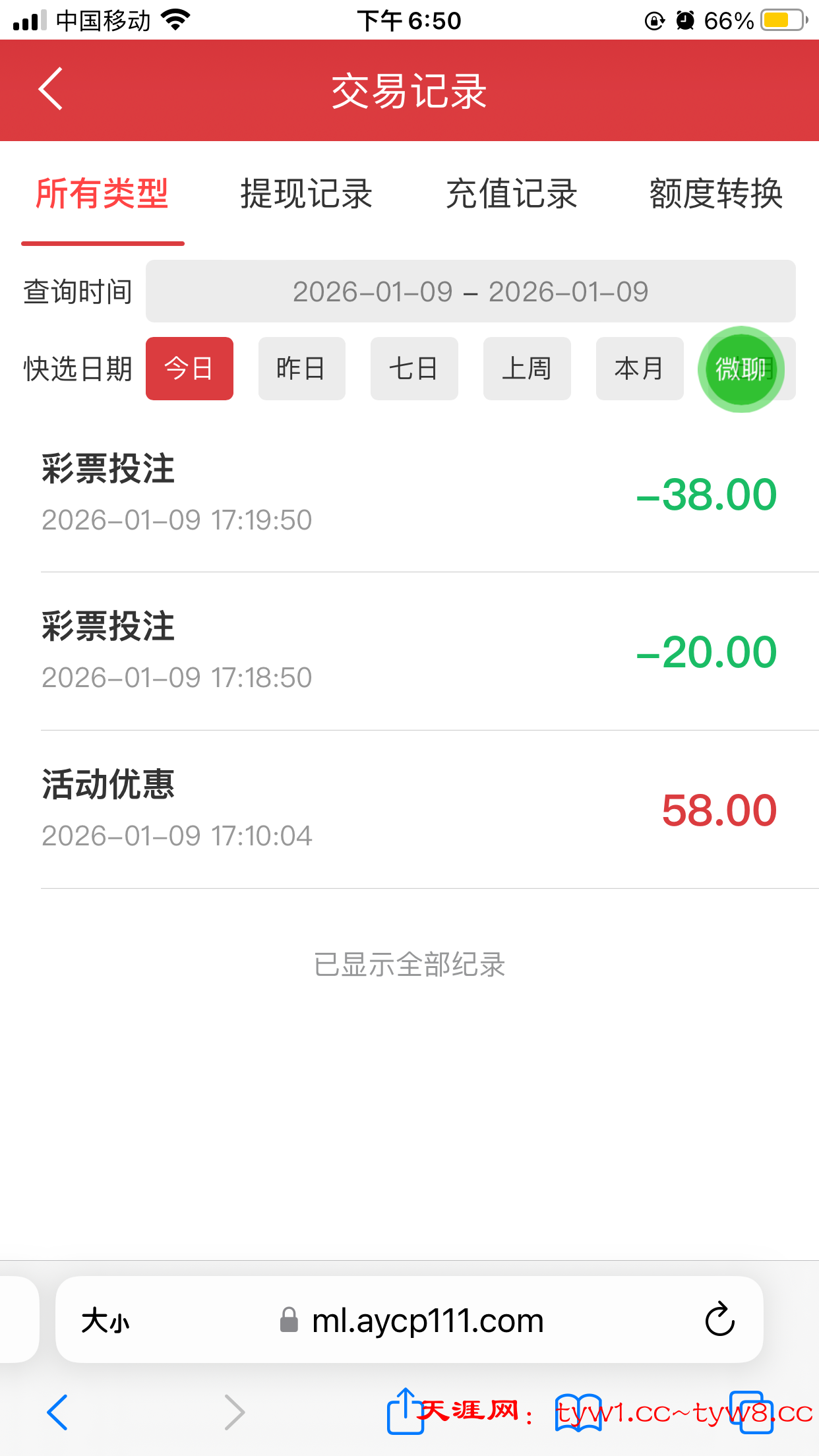Filter records by 七日

414,369
